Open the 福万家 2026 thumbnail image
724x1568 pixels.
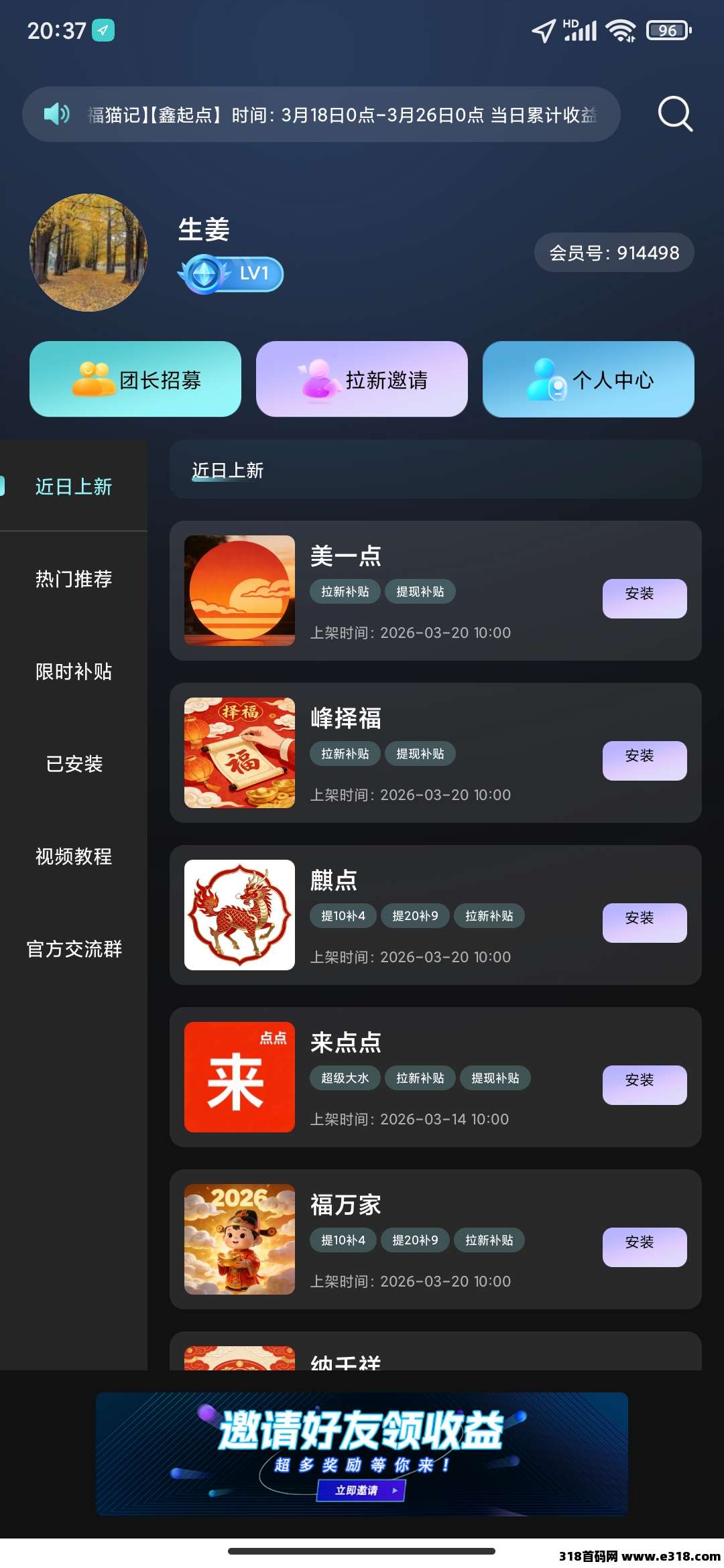pos(239,1240)
